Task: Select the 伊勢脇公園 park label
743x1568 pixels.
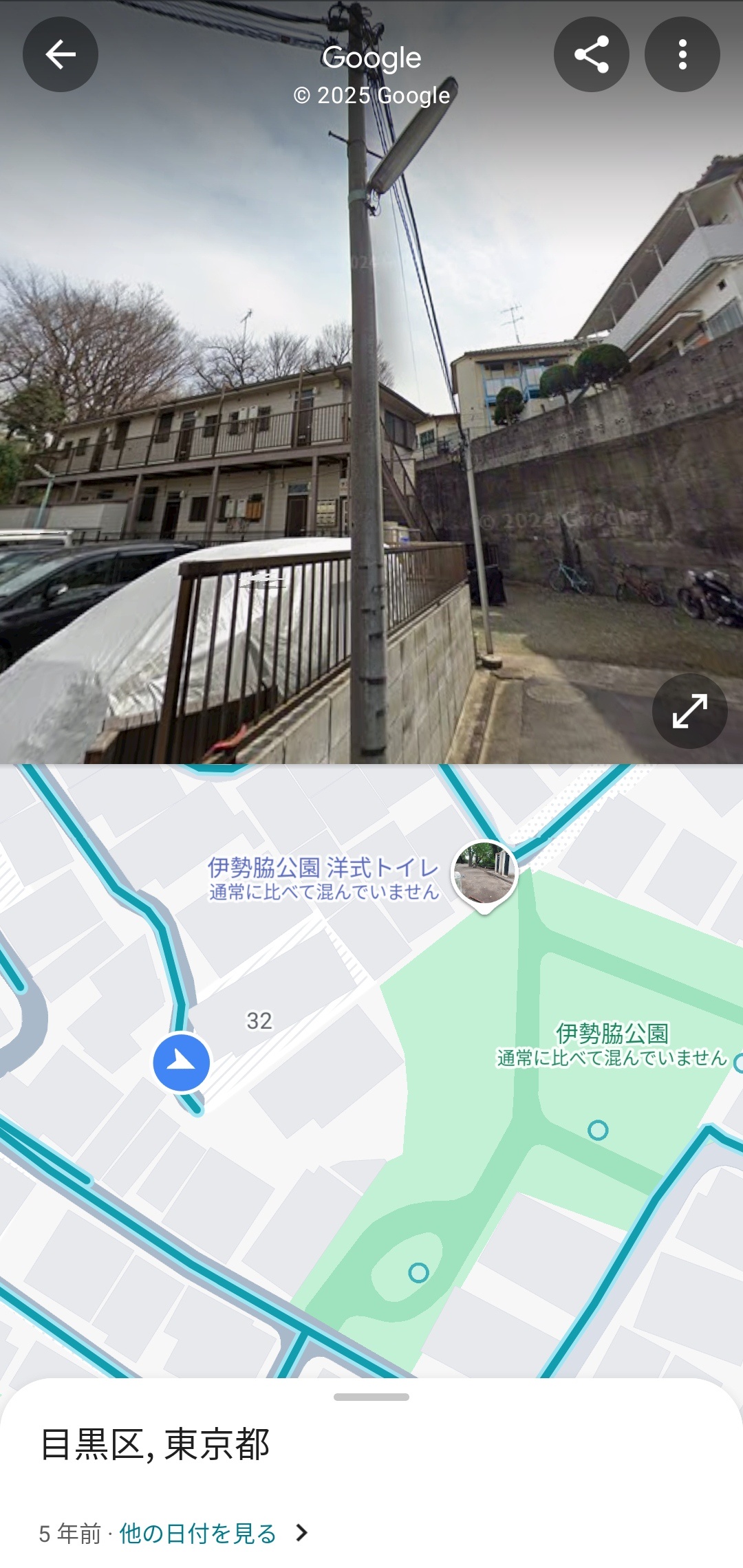Action: click(x=612, y=1034)
